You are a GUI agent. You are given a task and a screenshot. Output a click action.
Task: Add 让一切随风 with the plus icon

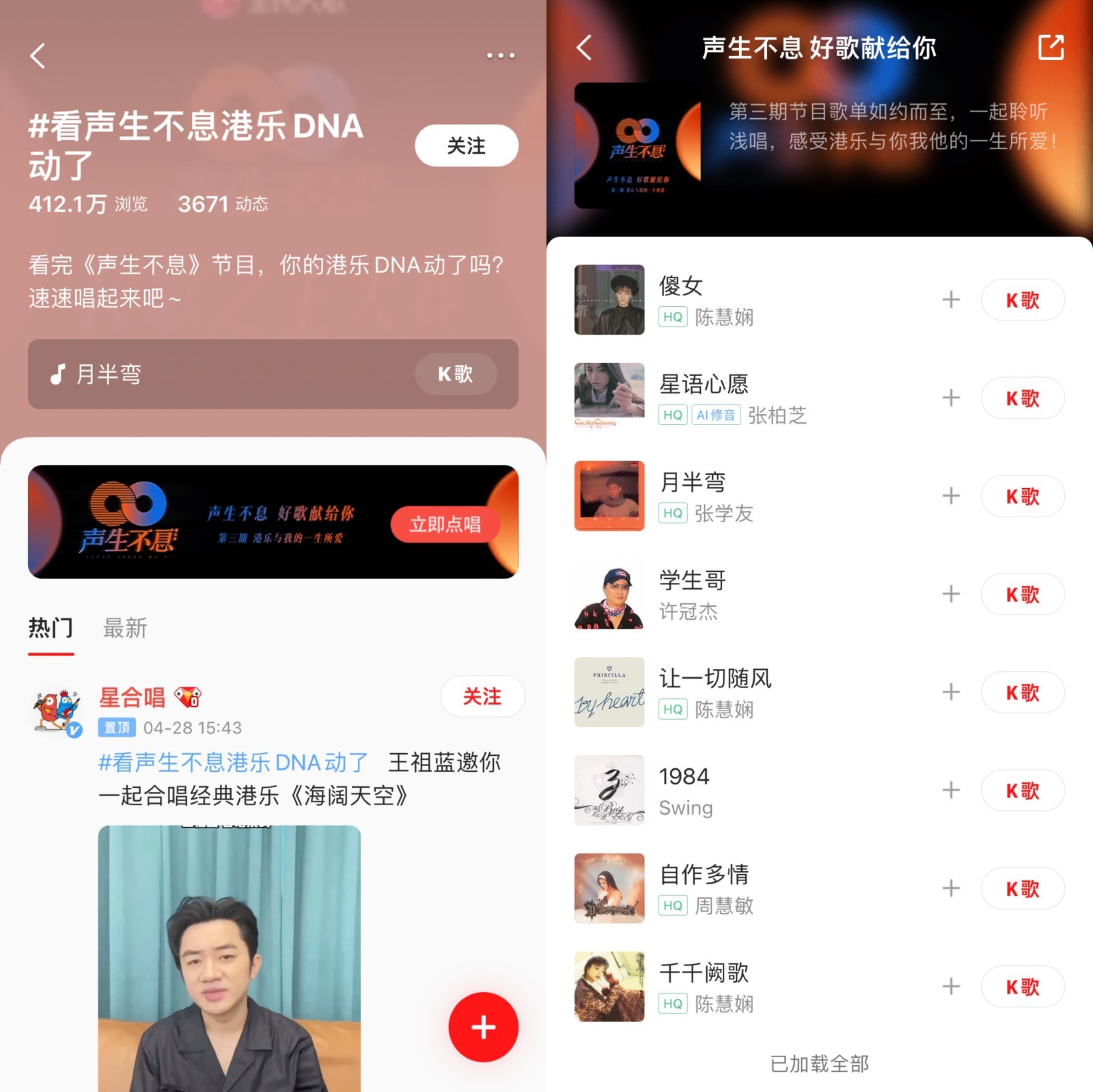[951, 692]
